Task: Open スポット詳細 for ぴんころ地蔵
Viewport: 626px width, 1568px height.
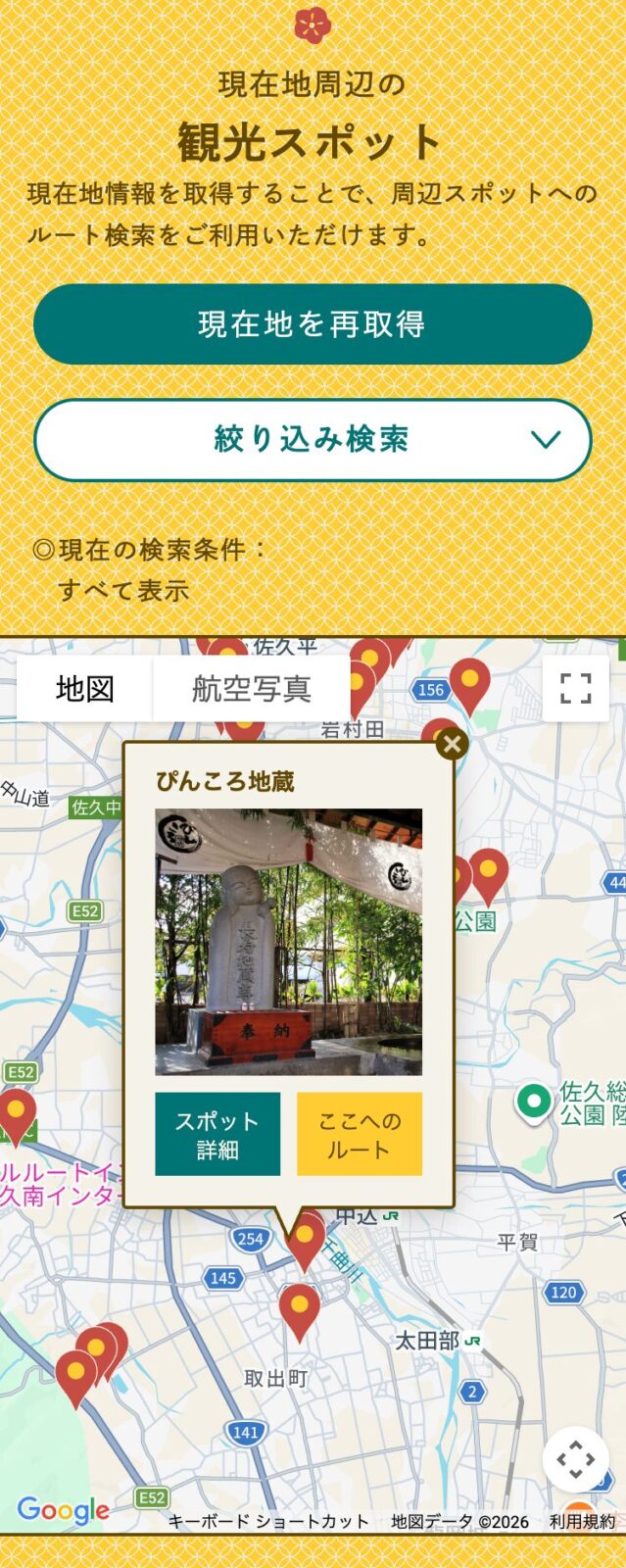Action: [x=217, y=1134]
